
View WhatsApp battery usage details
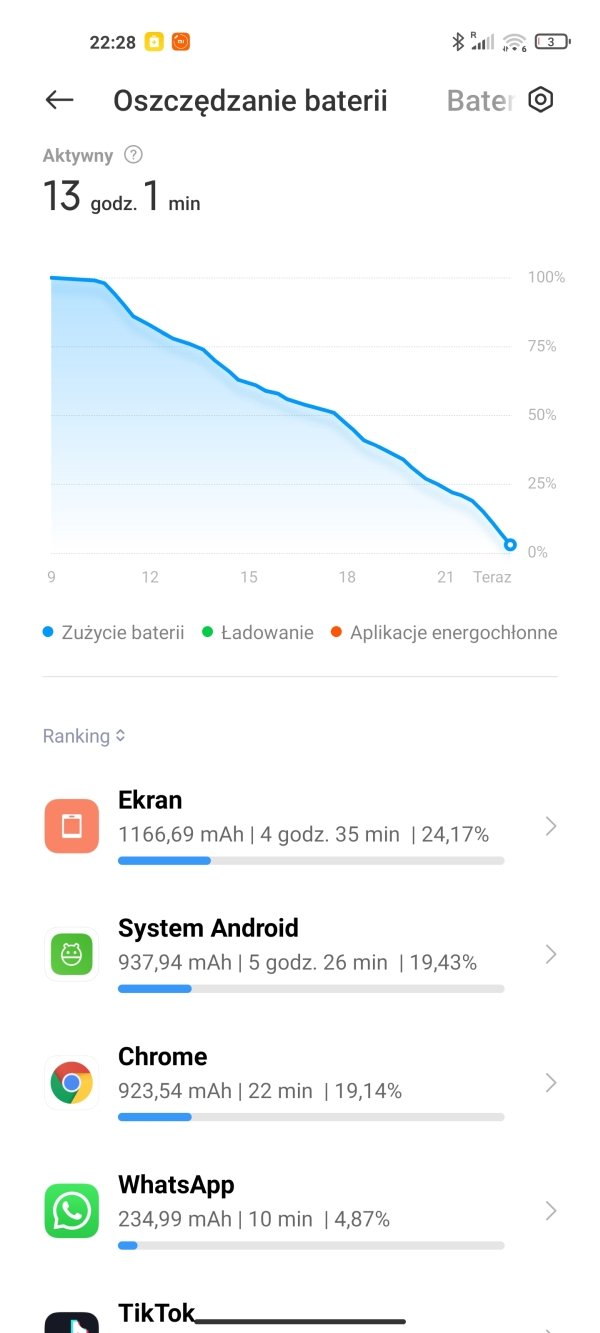click(x=300, y=1211)
